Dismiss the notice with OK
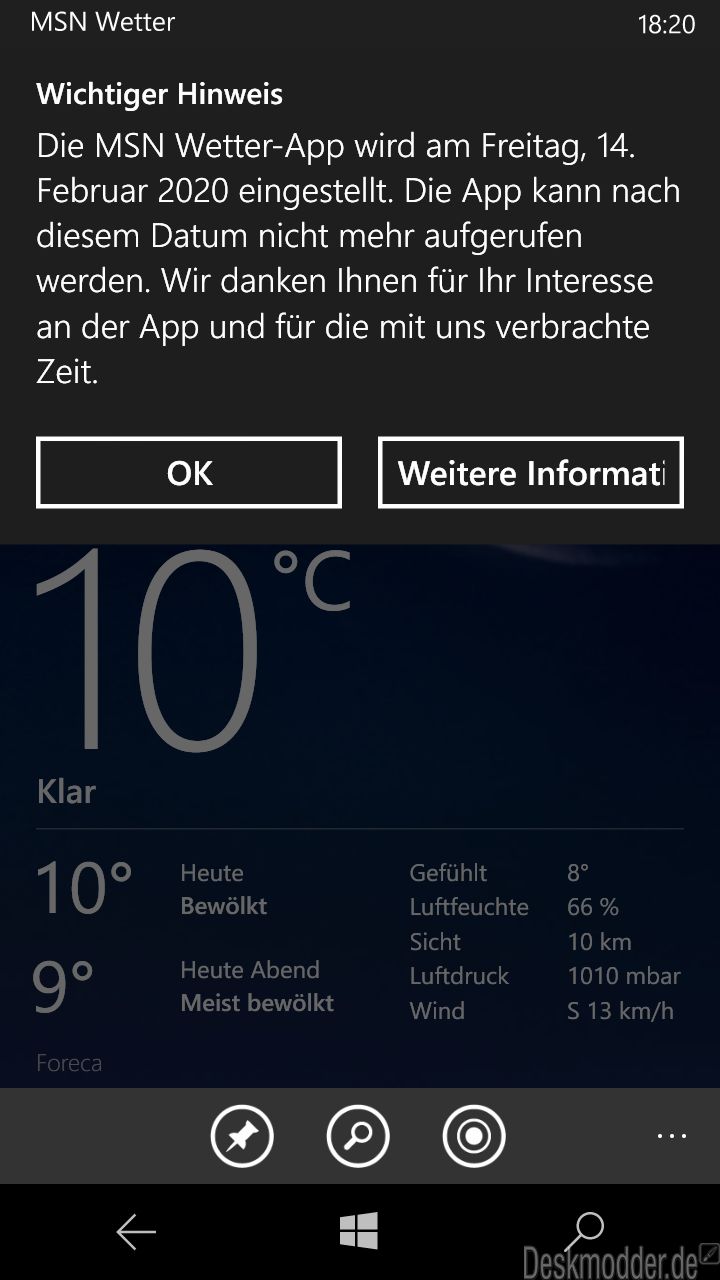The width and height of the screenshot is (720, 1280). coord(189,472)
